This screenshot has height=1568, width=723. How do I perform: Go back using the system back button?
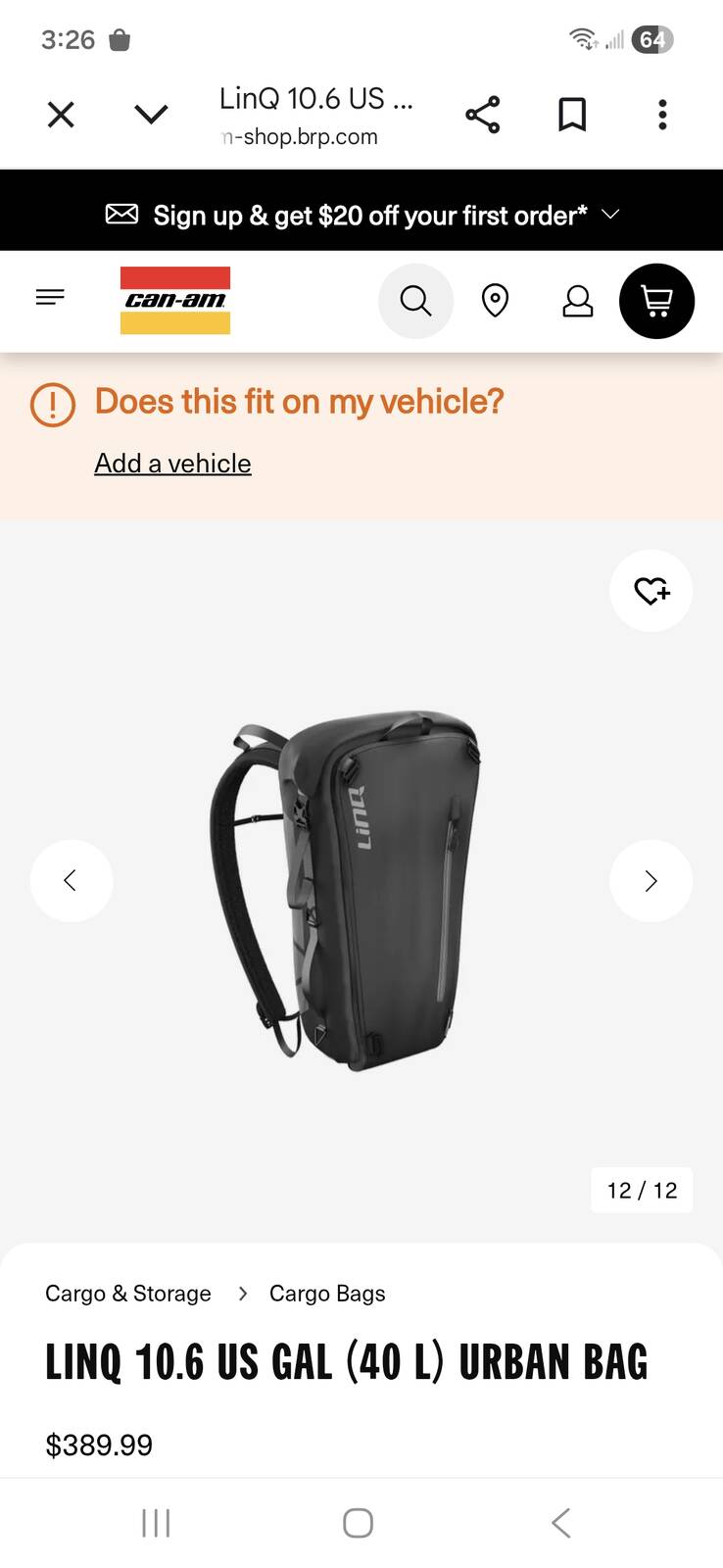coord(560,1523)
